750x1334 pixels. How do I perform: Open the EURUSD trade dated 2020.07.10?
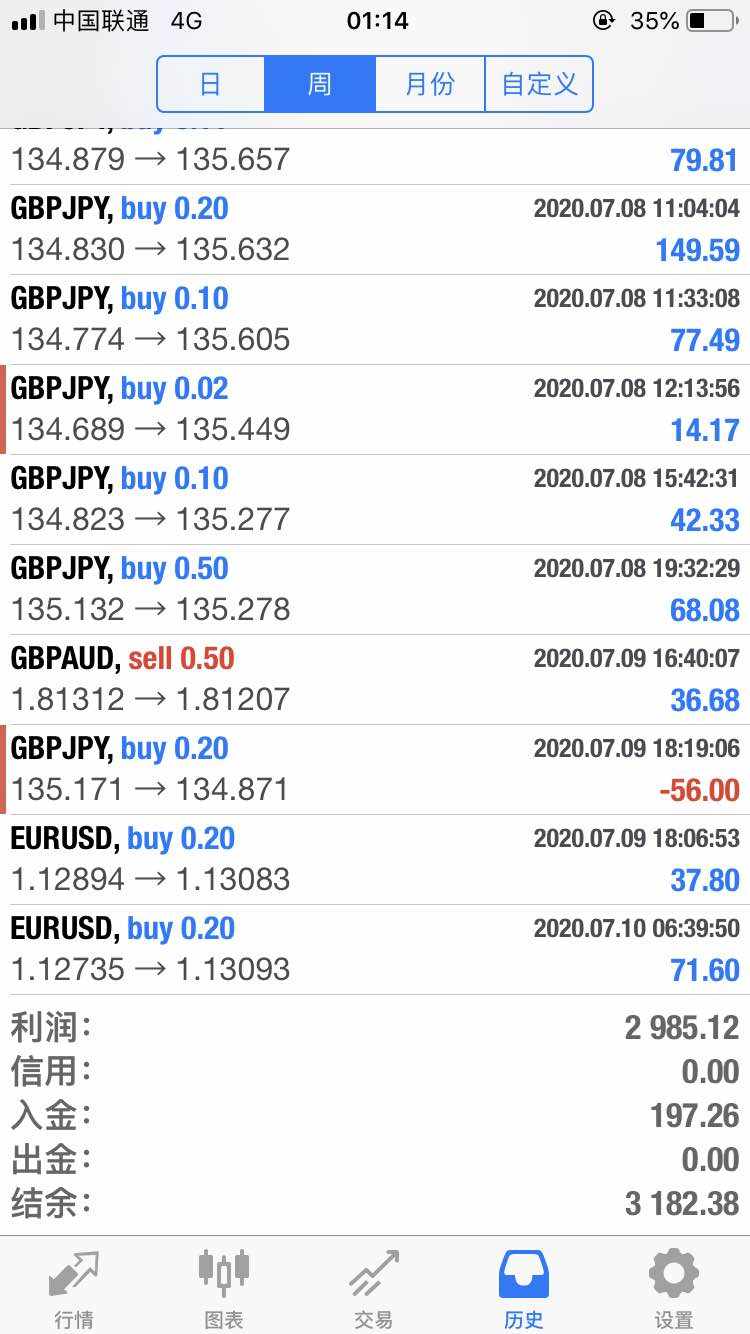[x=375, y=950]
